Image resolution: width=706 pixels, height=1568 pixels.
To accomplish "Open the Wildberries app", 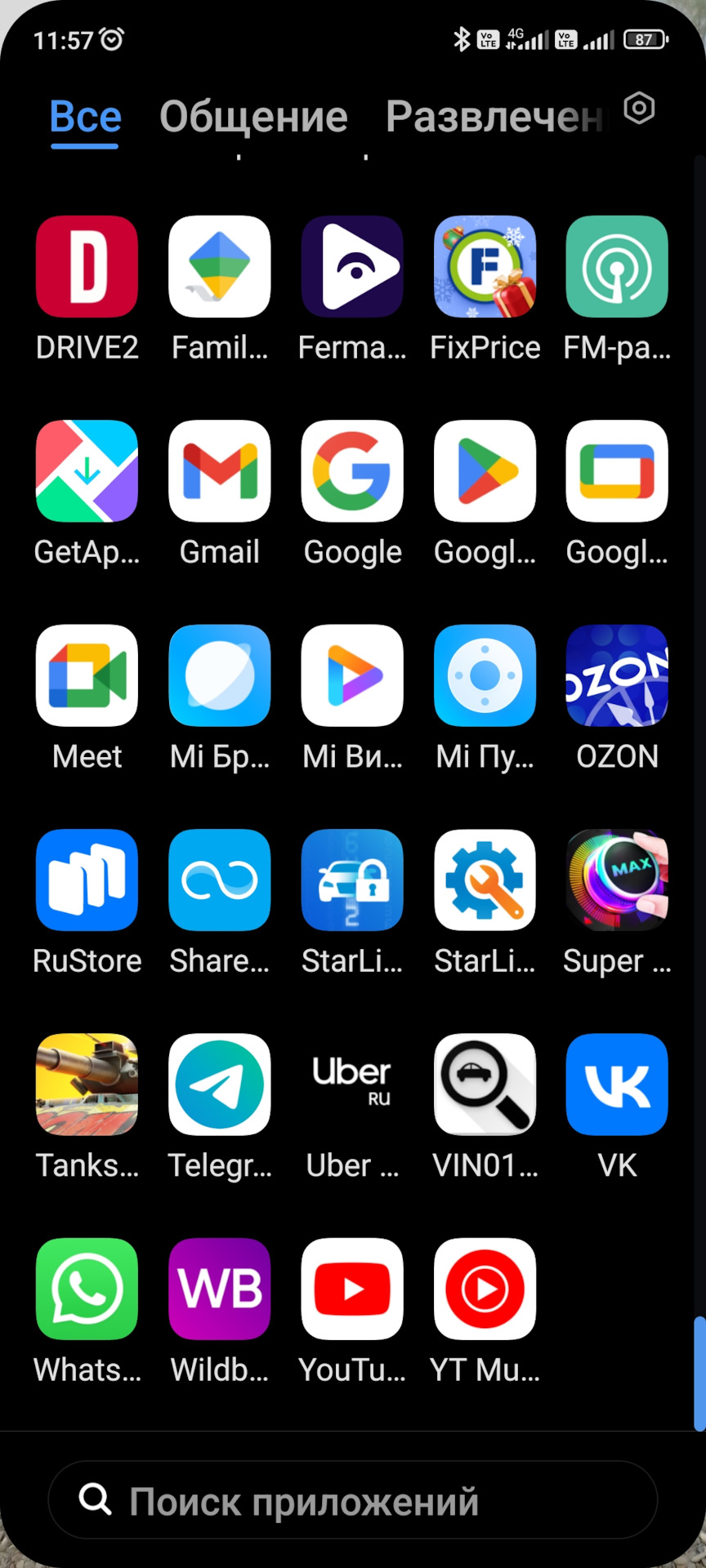I will click(x=220, y=1289).
